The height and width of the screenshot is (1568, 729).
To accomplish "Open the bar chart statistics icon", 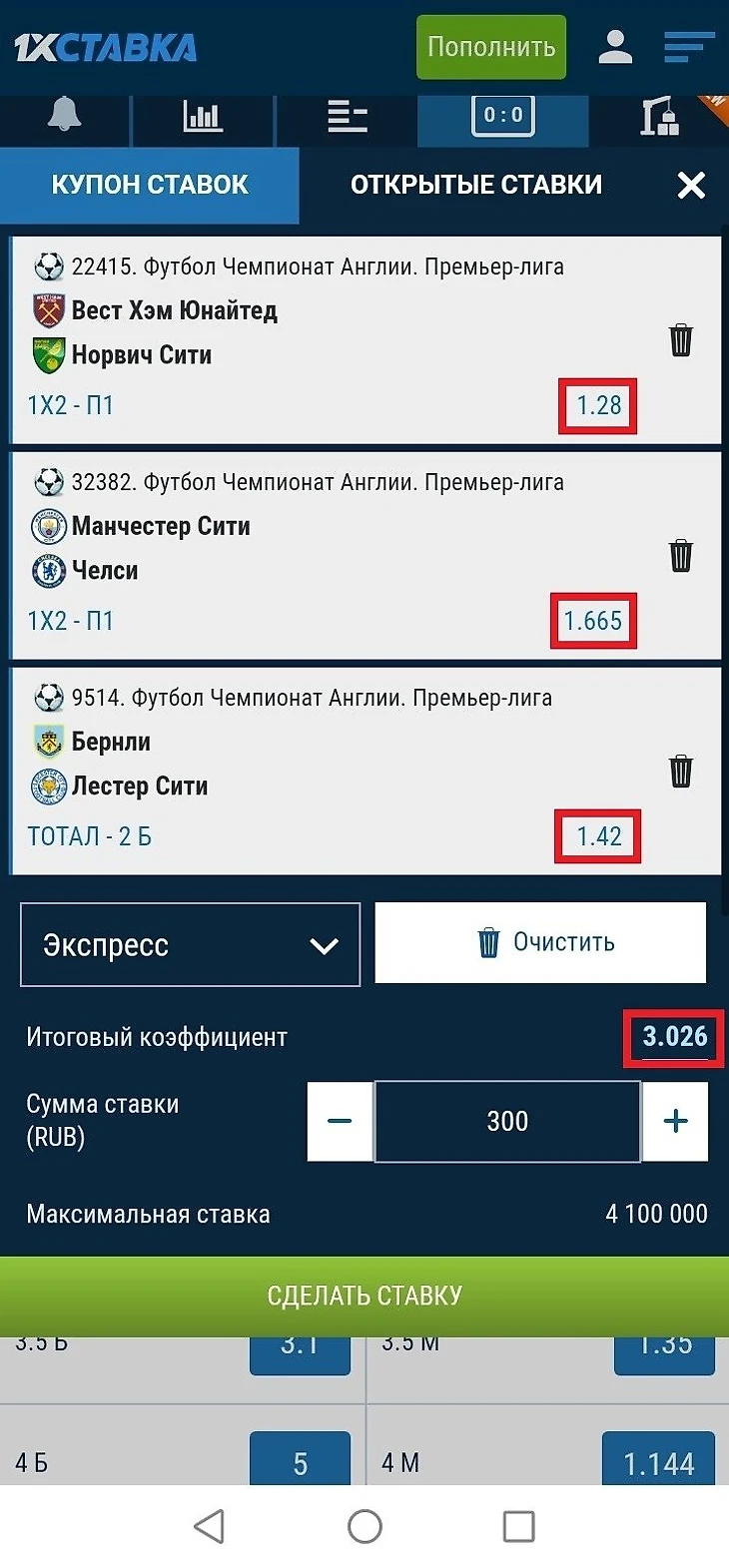I will 203,117.
